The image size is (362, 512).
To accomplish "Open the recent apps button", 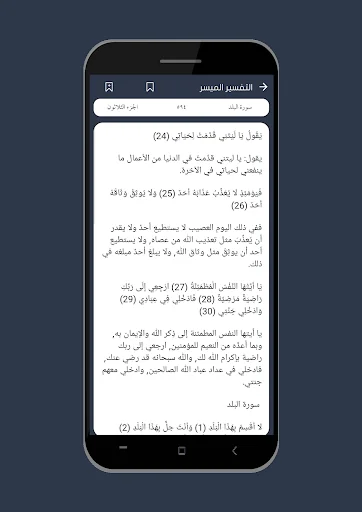I will coord(123,448).
